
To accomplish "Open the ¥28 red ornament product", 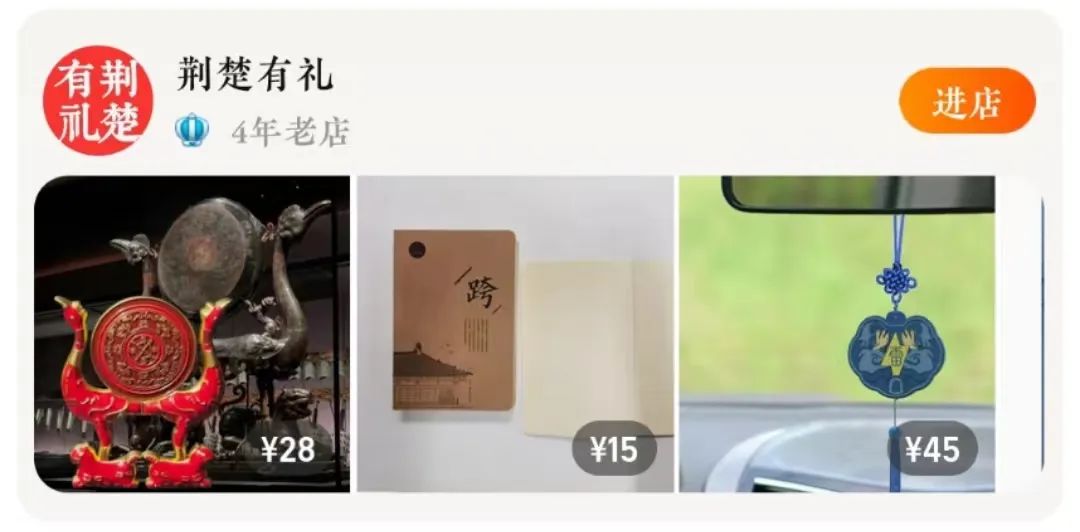I will [192, 333].
